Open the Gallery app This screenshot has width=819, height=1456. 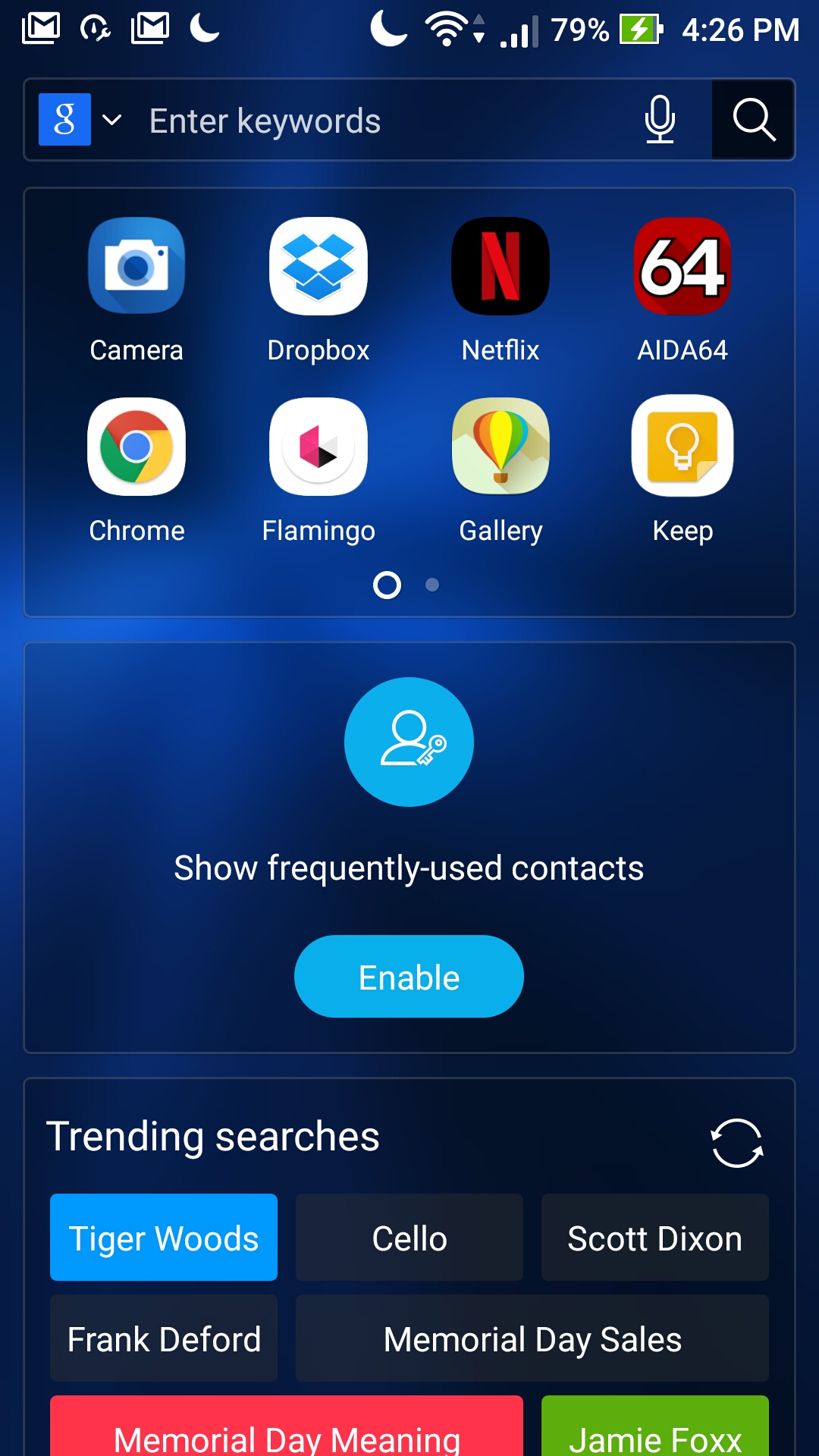(x=500, y=447)
